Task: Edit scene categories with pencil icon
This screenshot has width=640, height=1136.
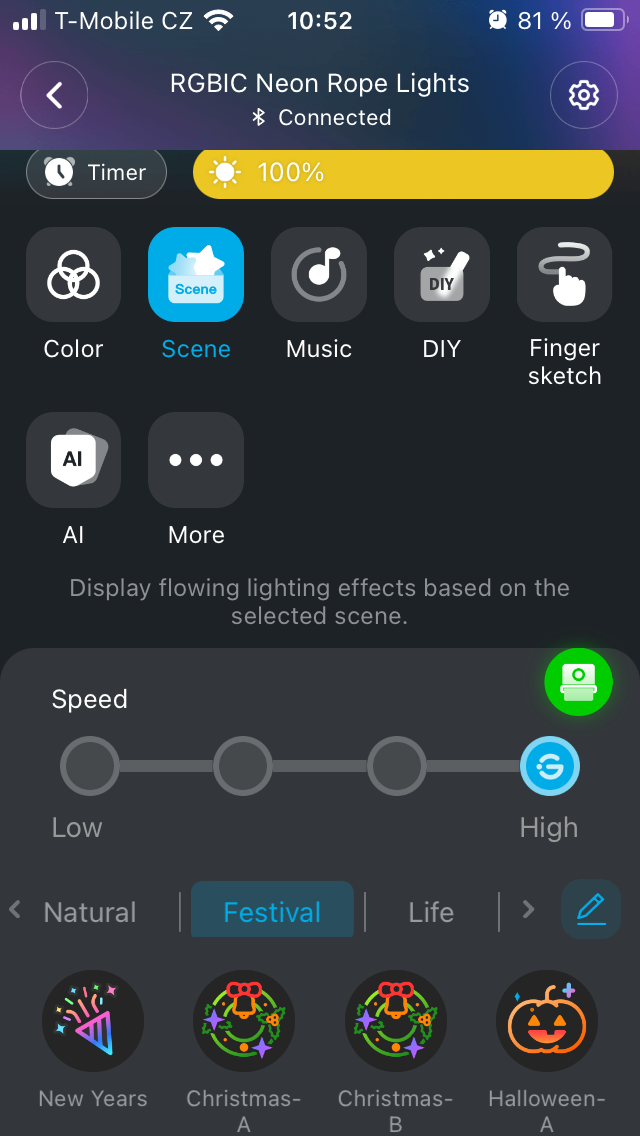Action: pyautogui.click(x=591, y=909)
